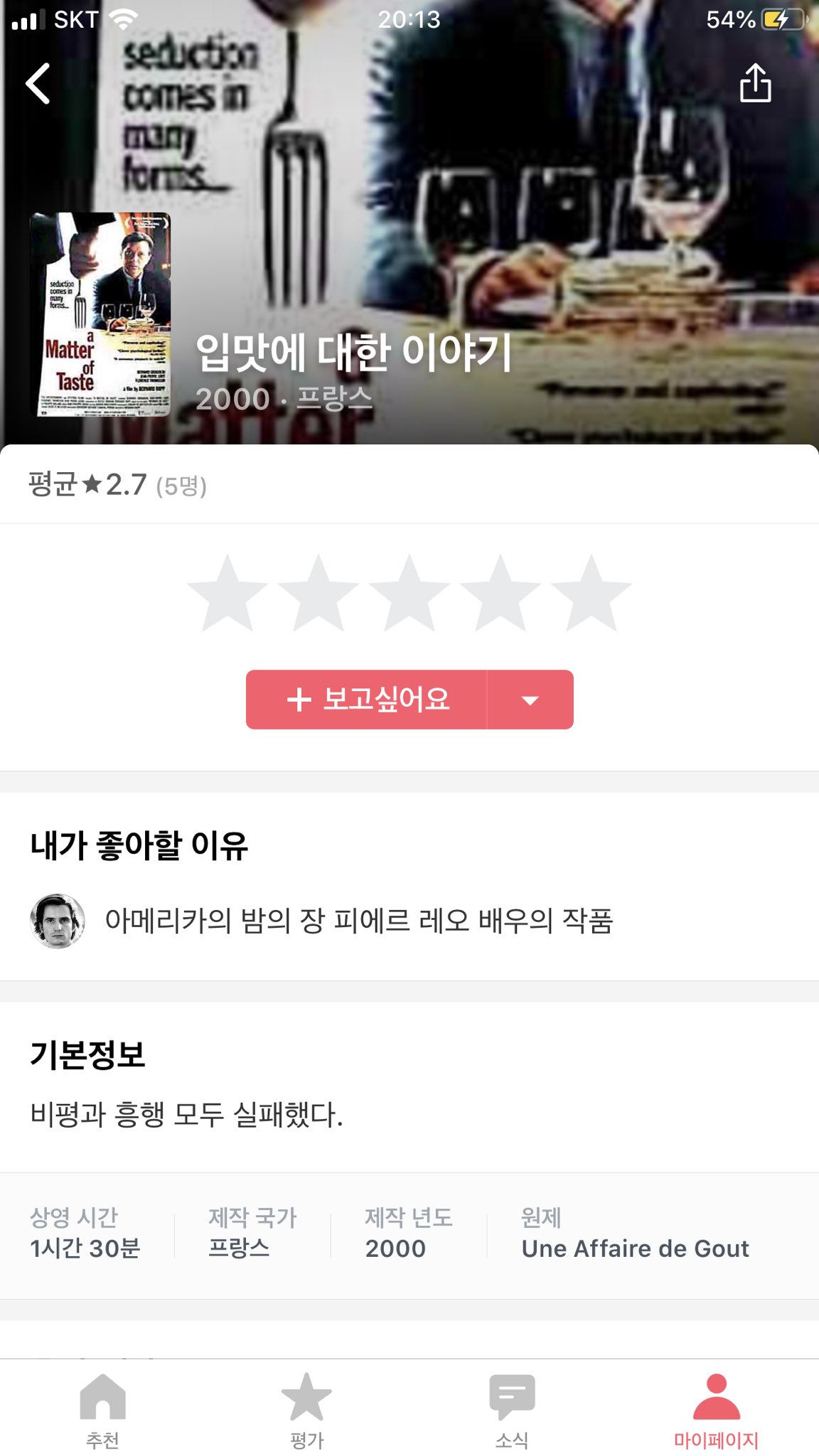Open the A Matter of Taste poster
Viewport: 819px width, 1456px height.
coord(100,314)
